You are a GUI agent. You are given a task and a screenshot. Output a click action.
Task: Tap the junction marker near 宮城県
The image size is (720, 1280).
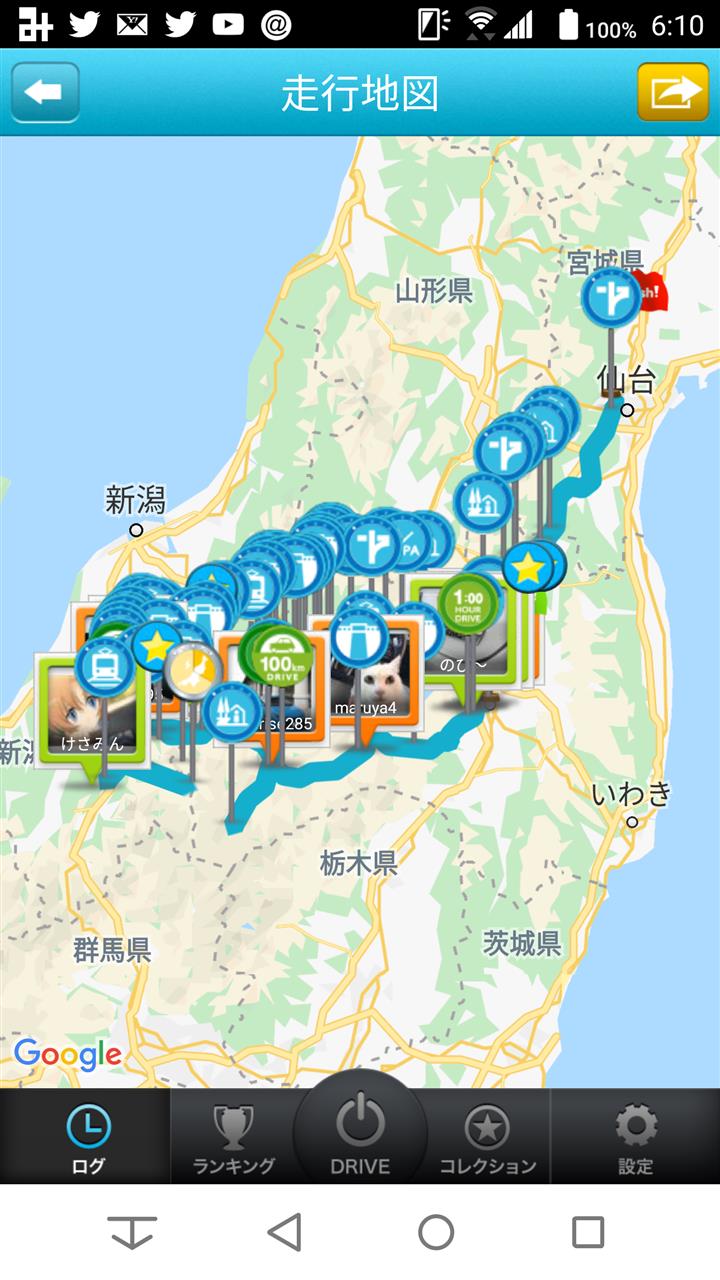coord(611,298)
